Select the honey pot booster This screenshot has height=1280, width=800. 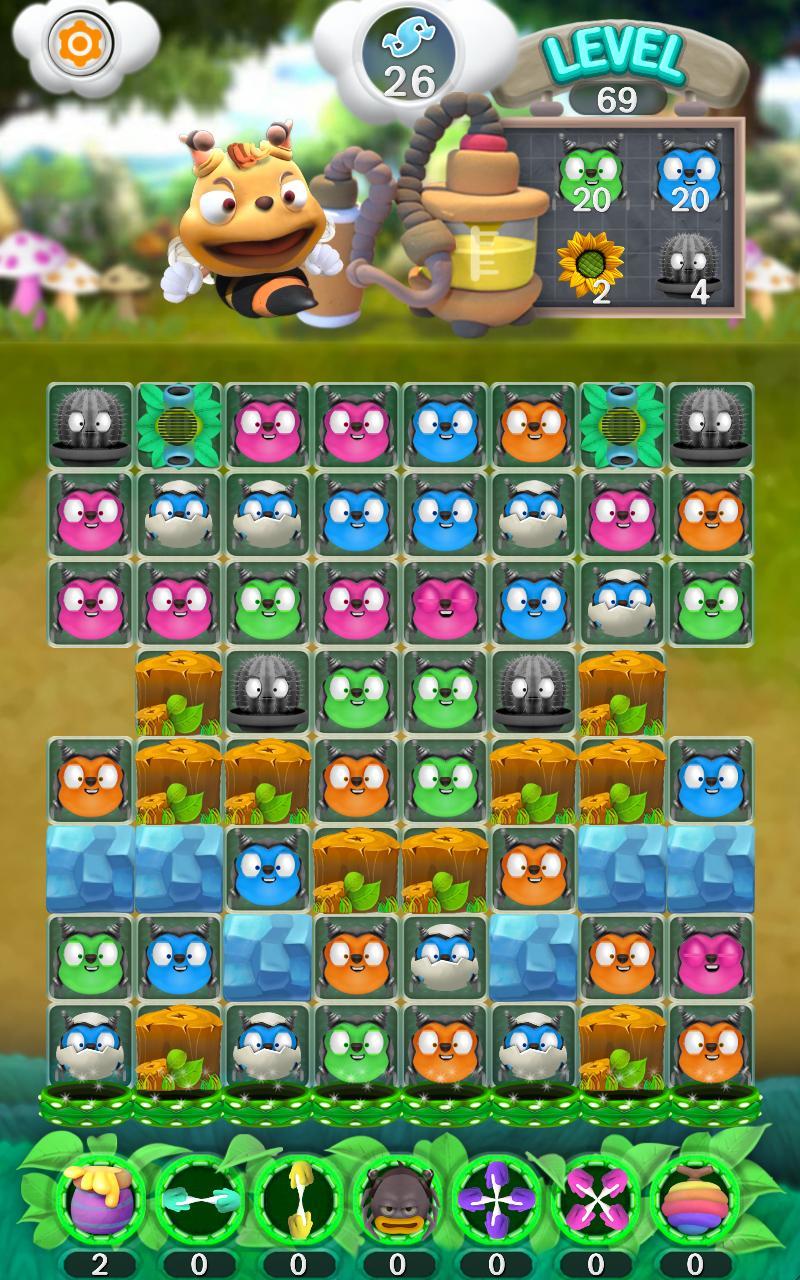point(99,1199)
